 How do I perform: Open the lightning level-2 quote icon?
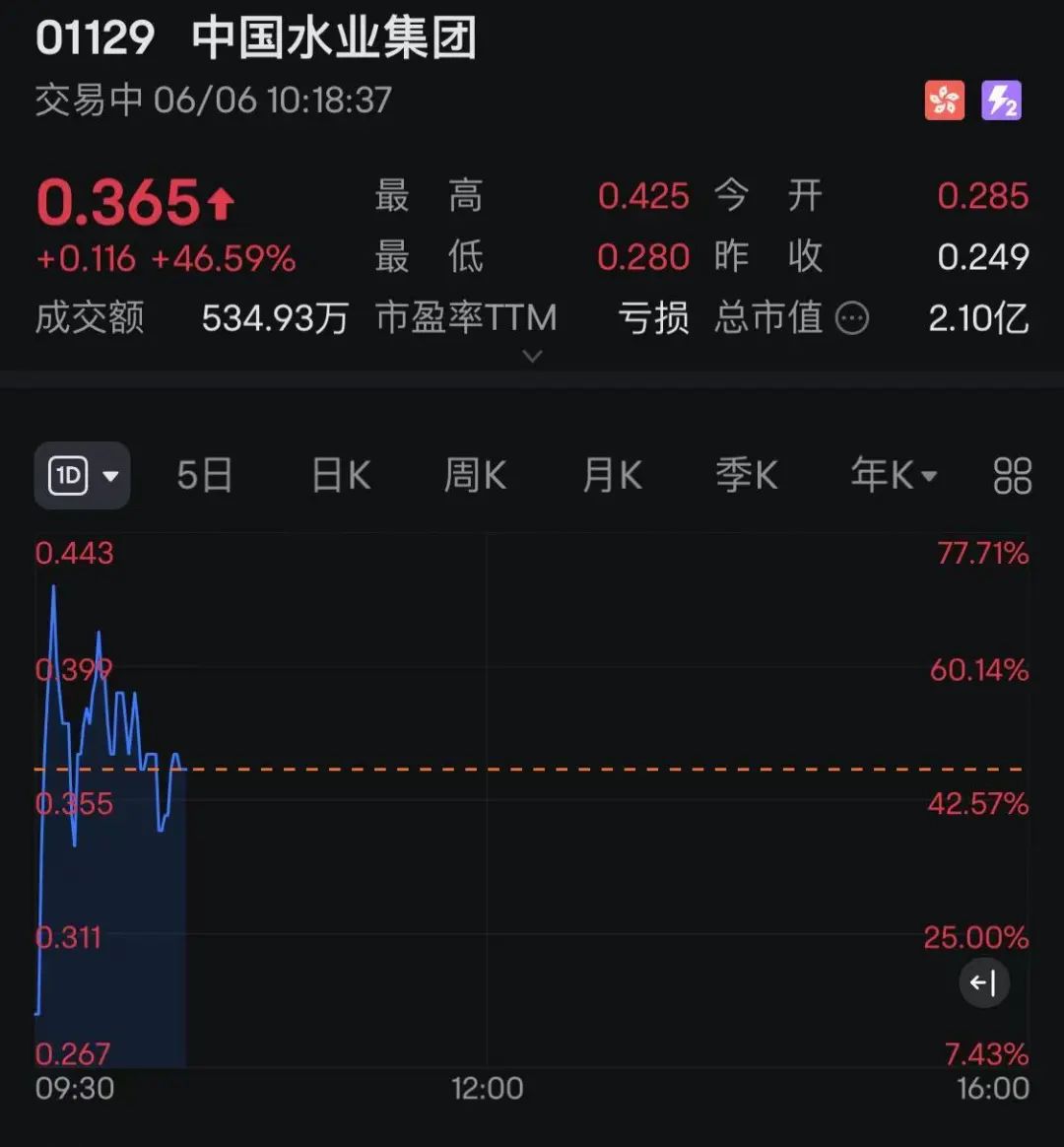[x=1001, y=101]
